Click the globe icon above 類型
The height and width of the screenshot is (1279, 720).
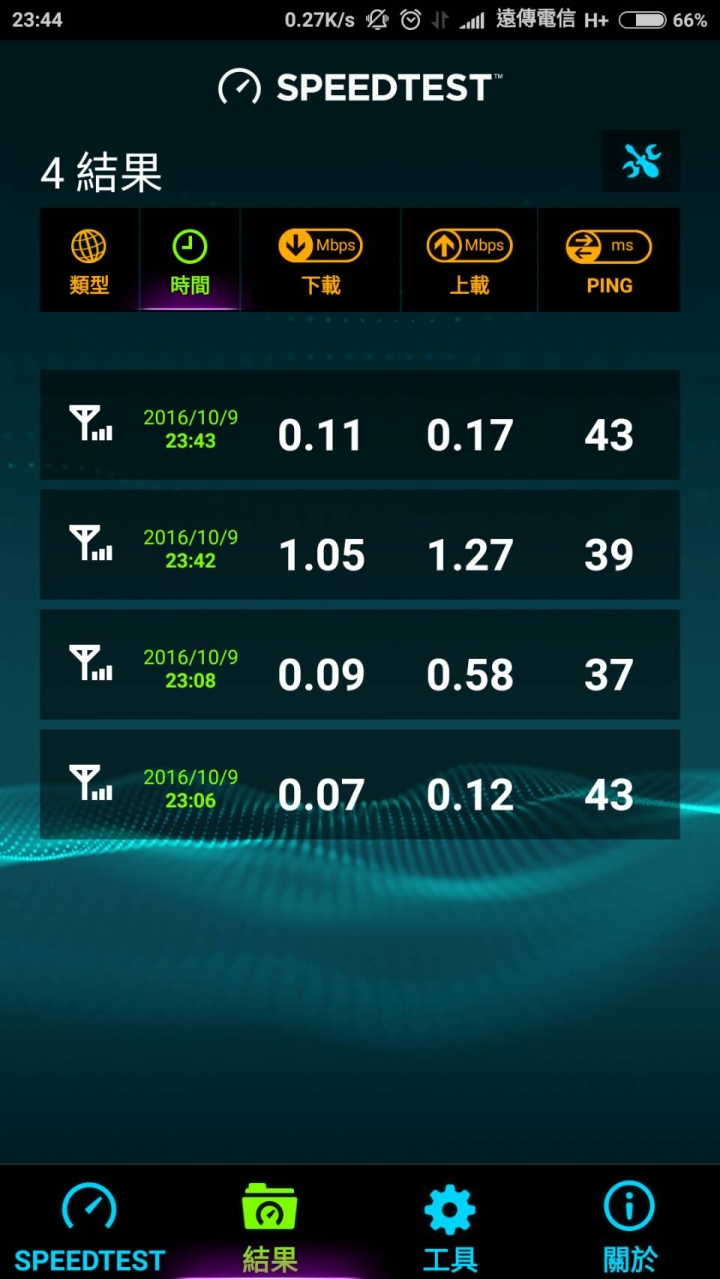pyautogui.click(x=90, y=243)
